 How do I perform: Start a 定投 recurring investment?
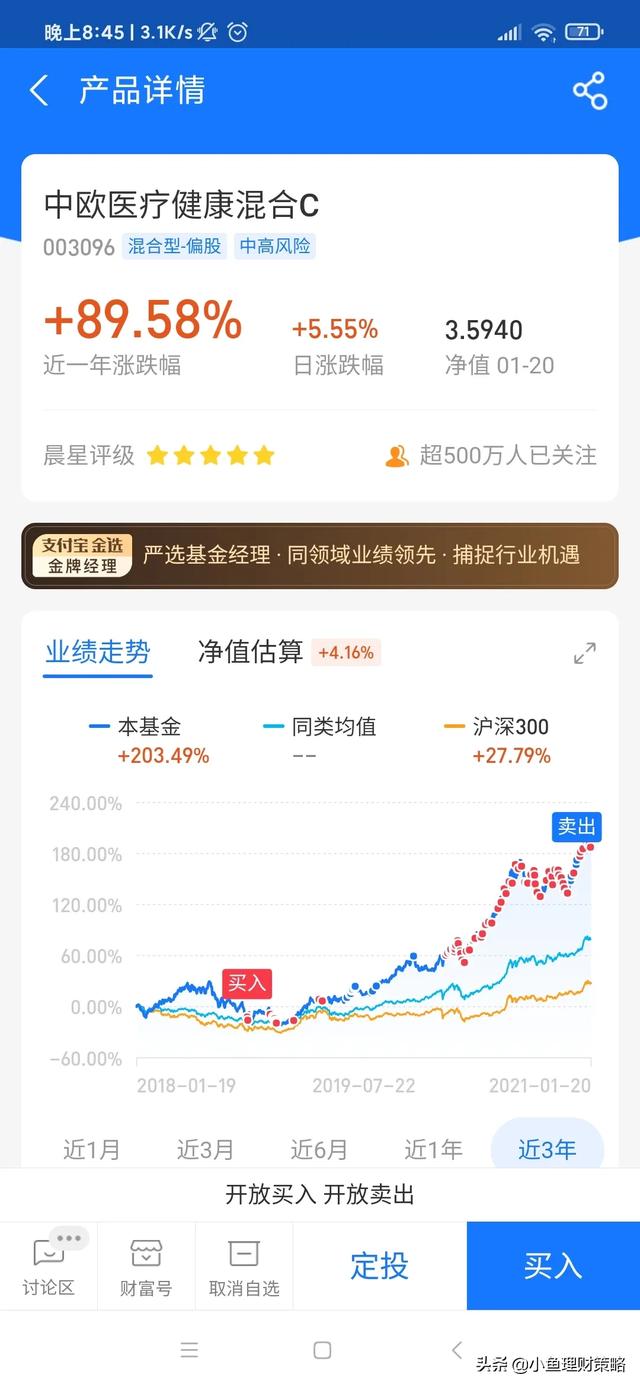click(x=380, y=1266)
